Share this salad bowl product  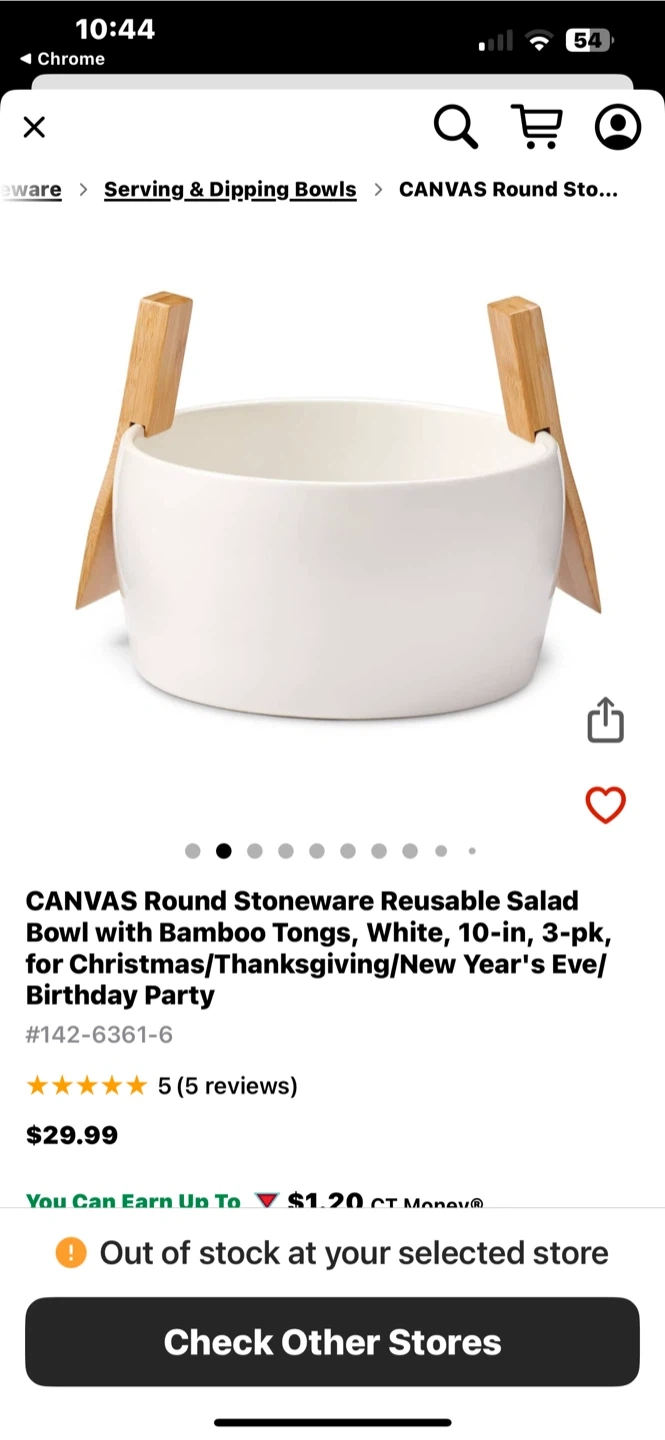(605, 721)
